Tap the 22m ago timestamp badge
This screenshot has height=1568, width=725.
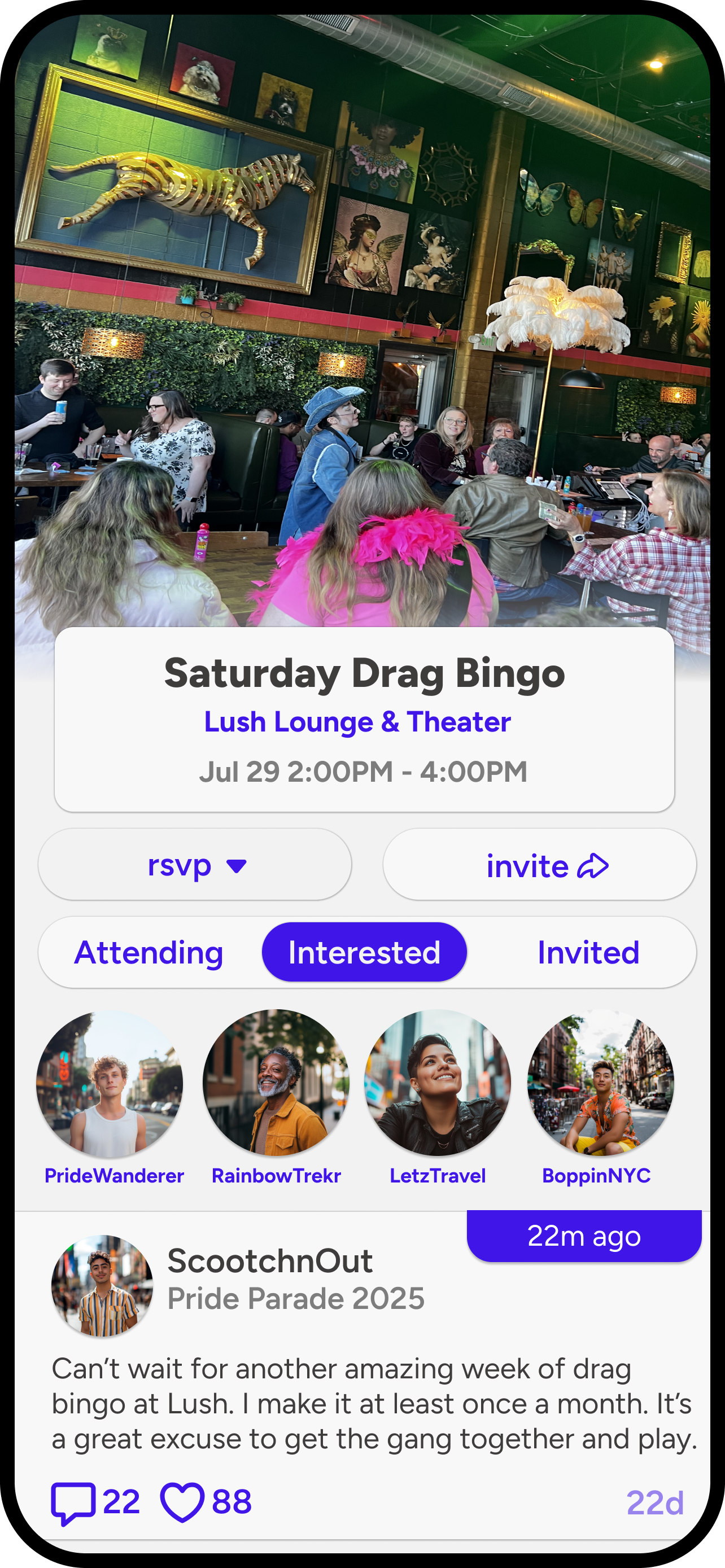(x=584, y=1235)
